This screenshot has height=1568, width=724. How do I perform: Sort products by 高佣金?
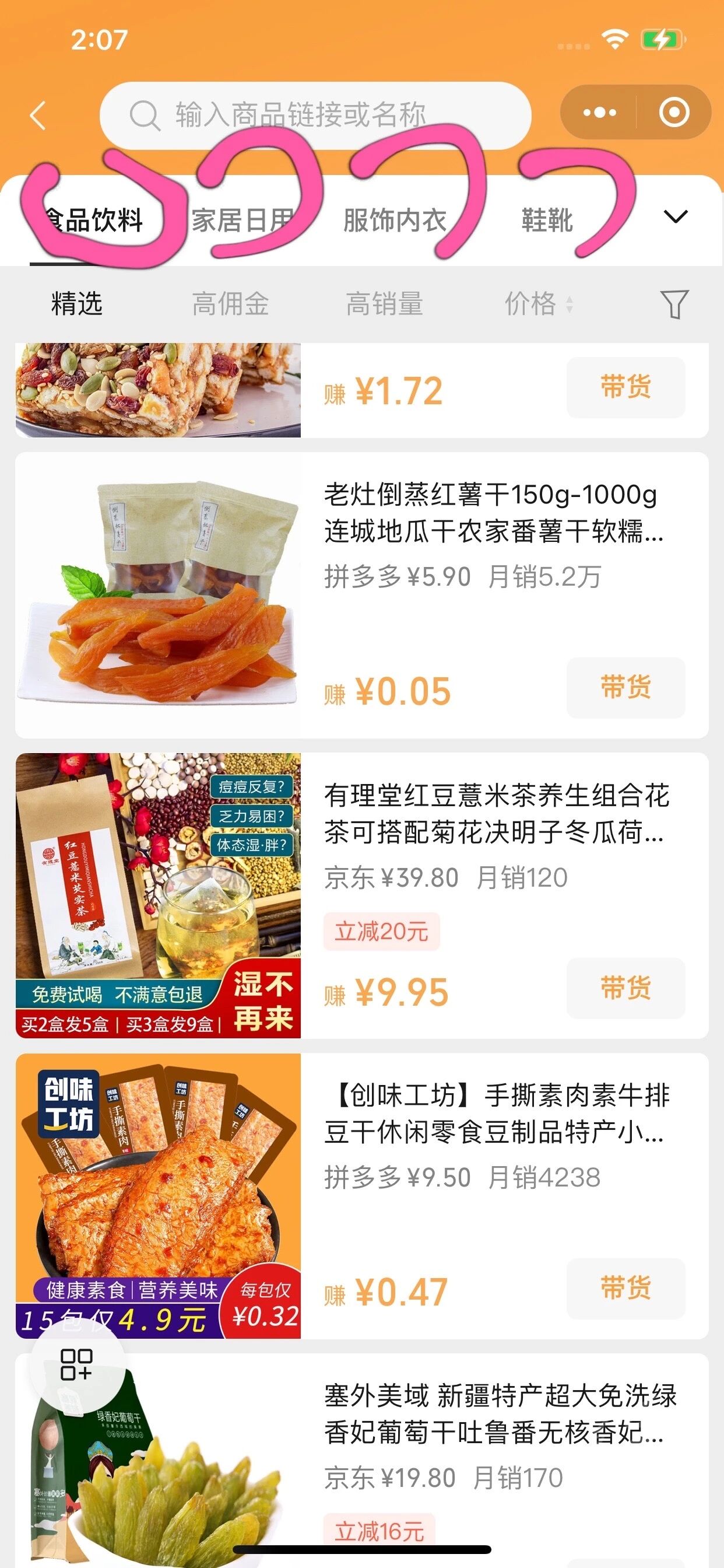pyautogui.click(x=230, y=304)
